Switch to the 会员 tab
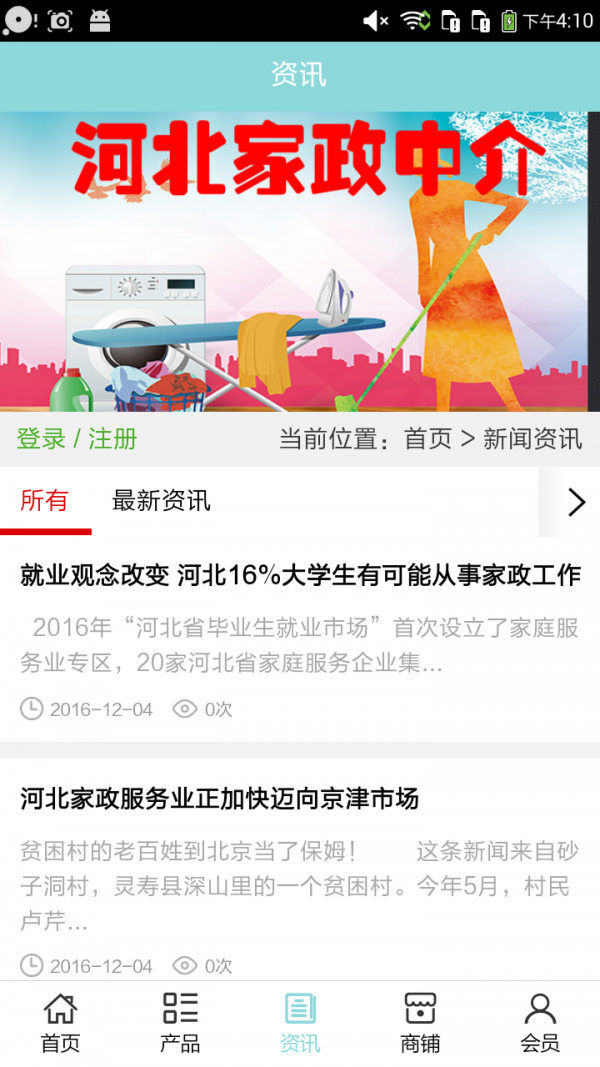600x1067 pixels. 540,1024
